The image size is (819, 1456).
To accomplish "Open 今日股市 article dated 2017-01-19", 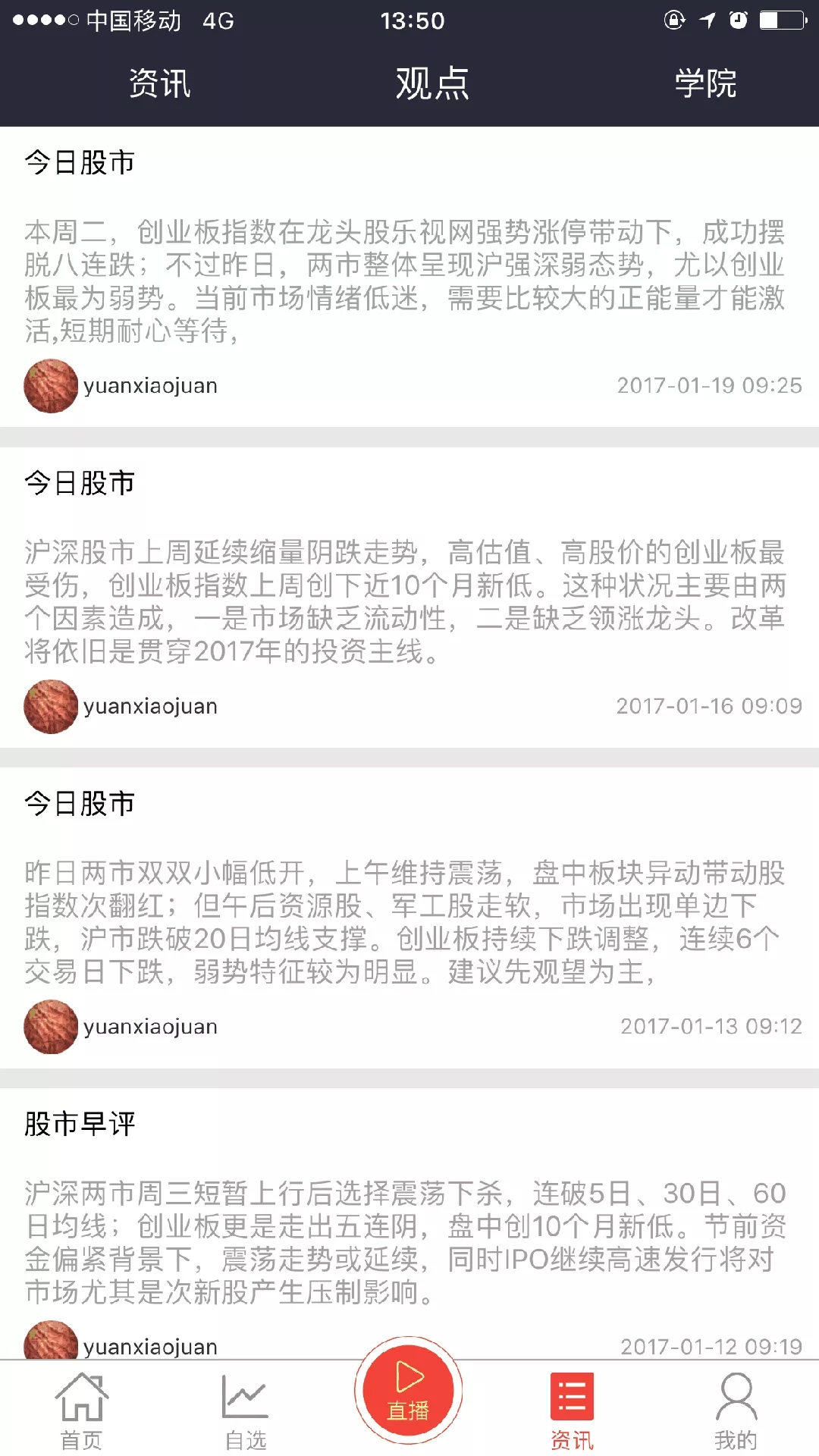I will [406, 281].
